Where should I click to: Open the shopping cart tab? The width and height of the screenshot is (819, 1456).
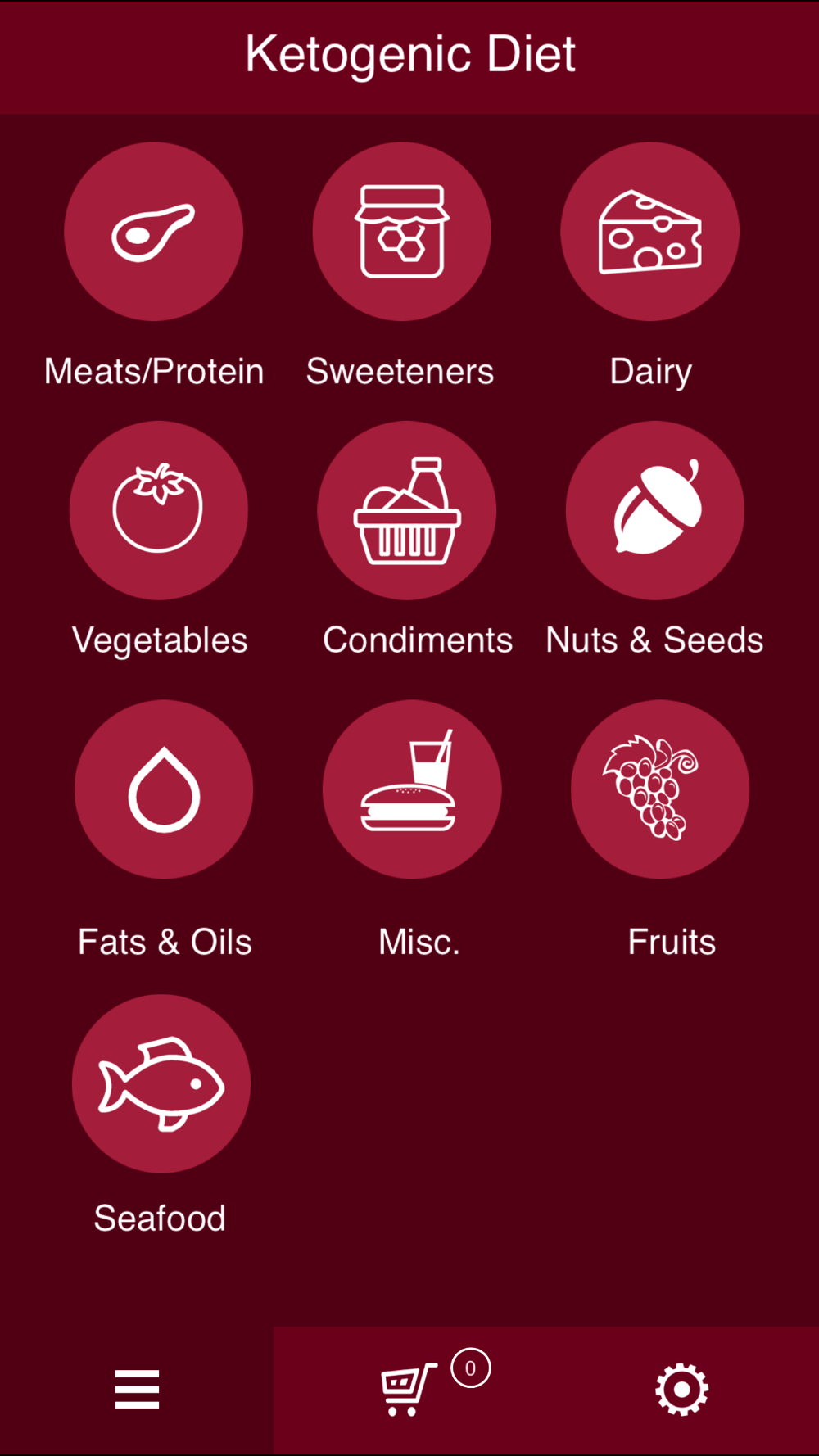point(409,1390)
